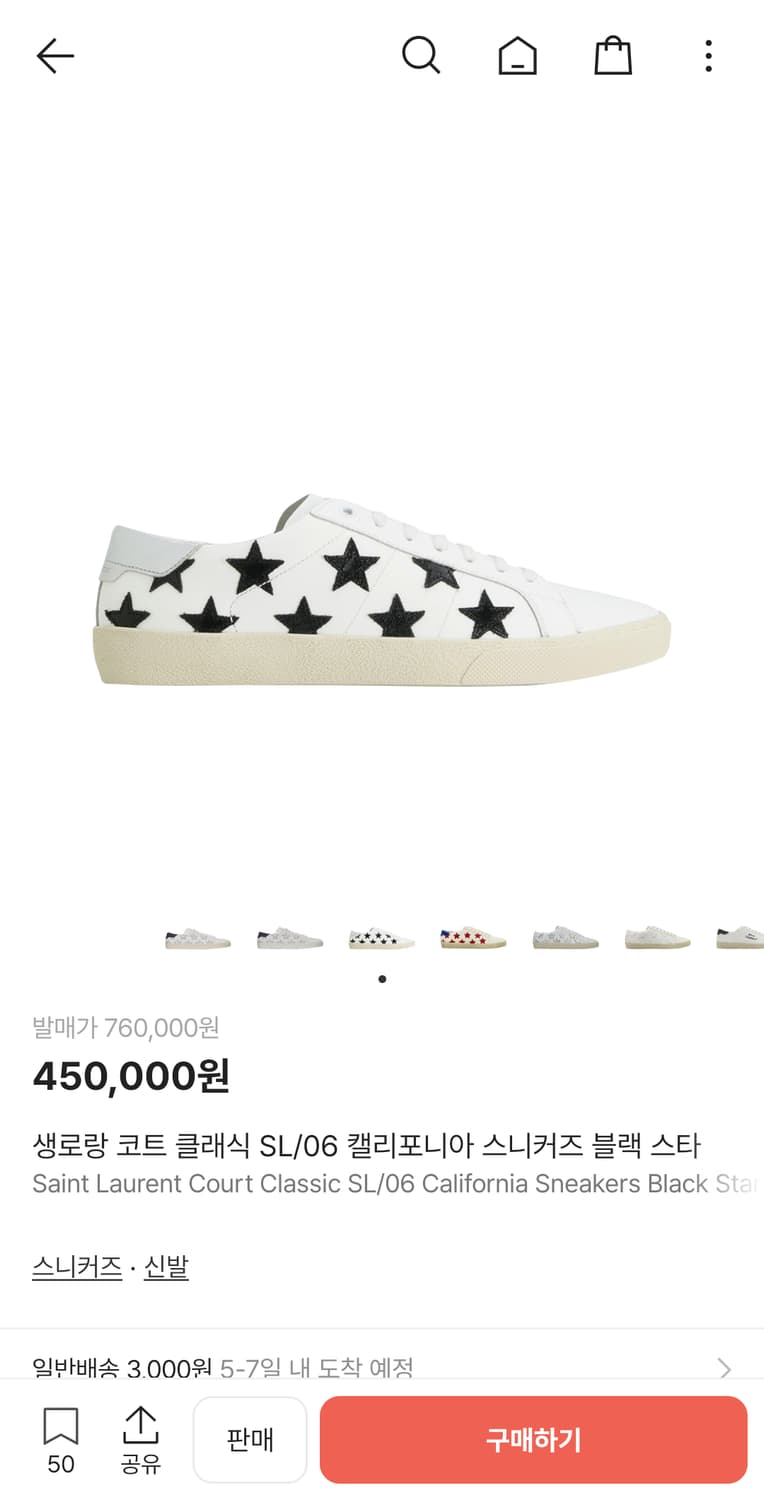Open the 신발 category link
Screen dimensions: 764x1500
(166, 1267)
